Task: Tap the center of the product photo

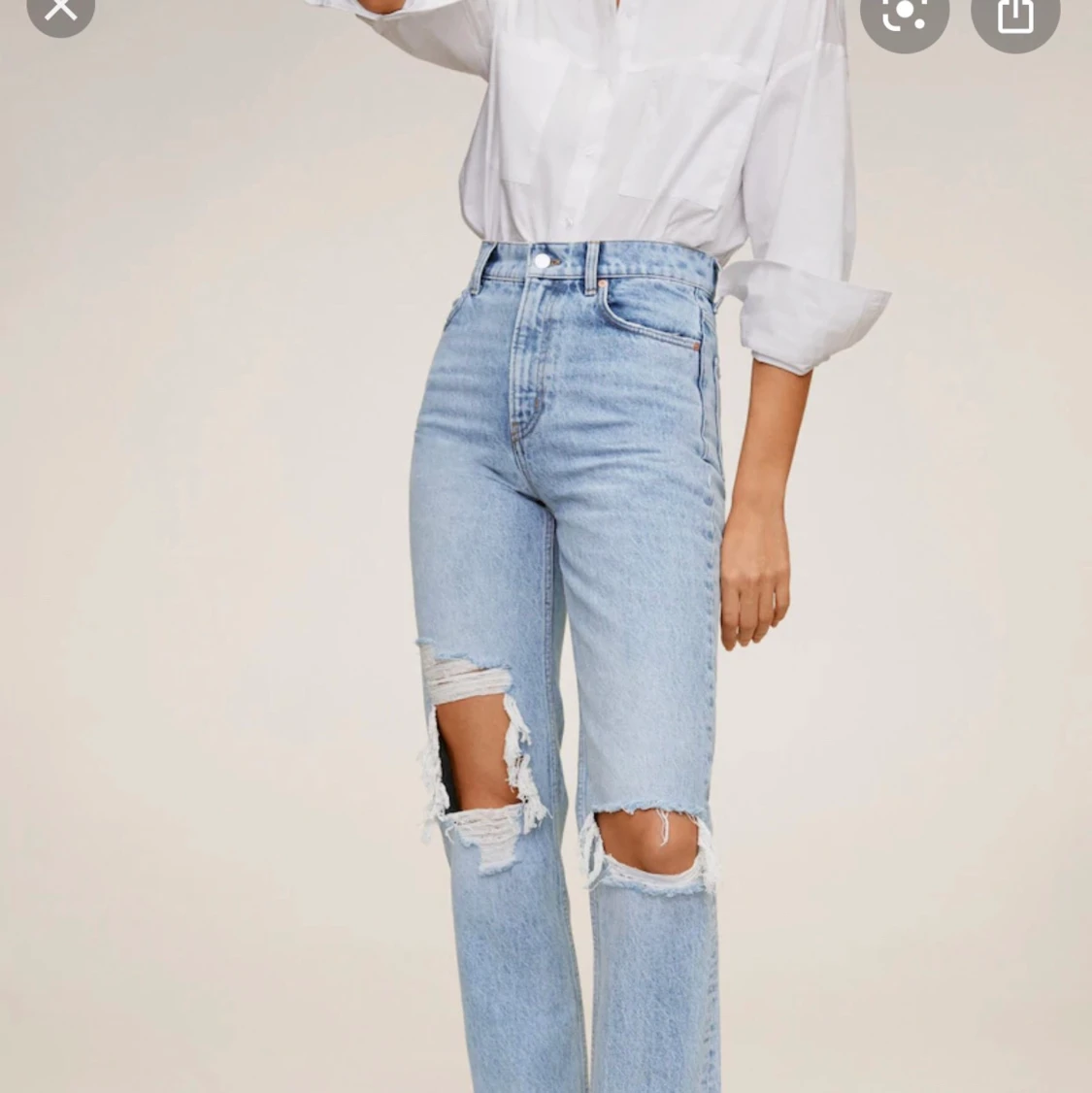Action: tap(546, 546)
